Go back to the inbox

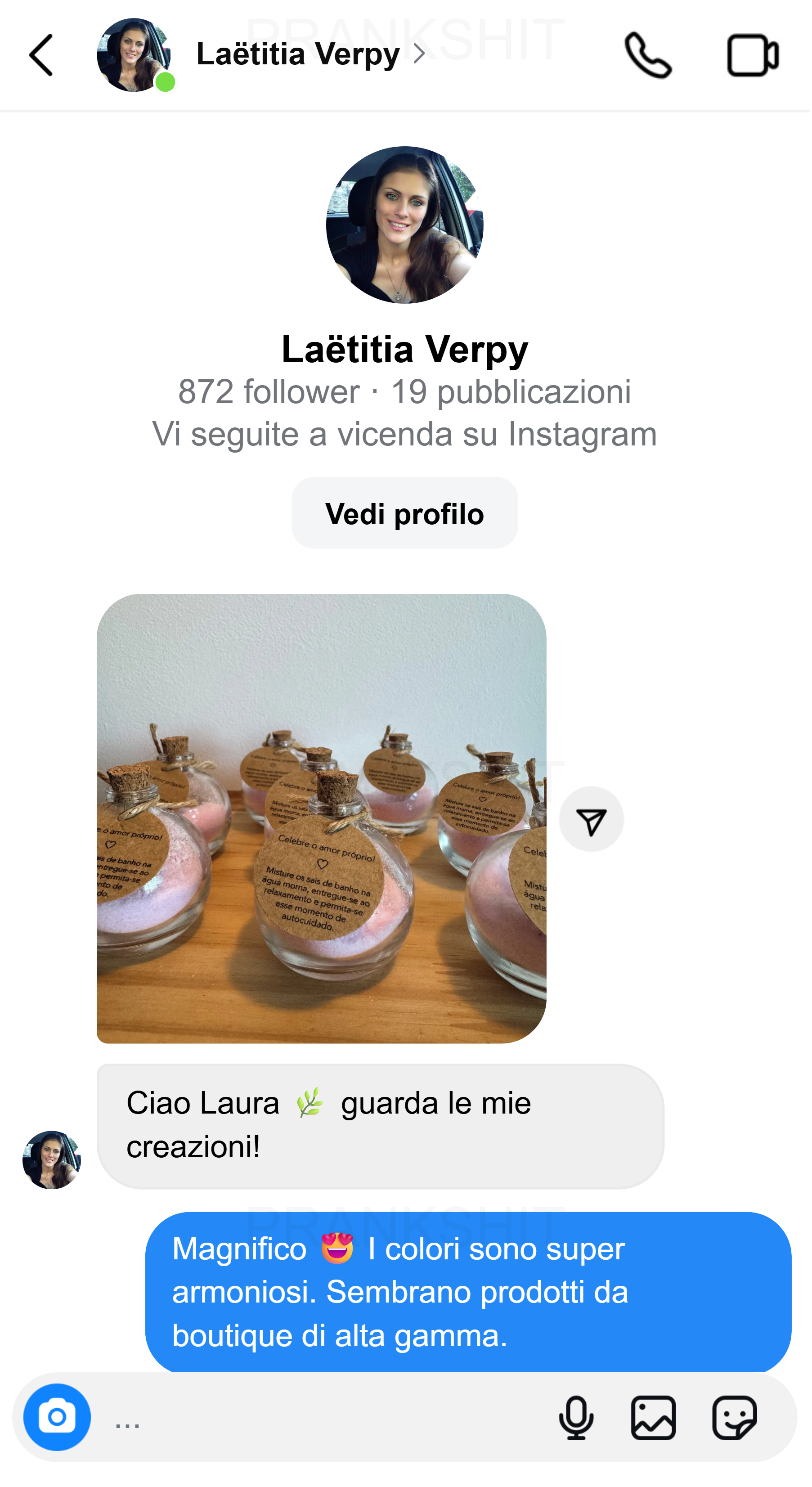[x=41, y=55]
